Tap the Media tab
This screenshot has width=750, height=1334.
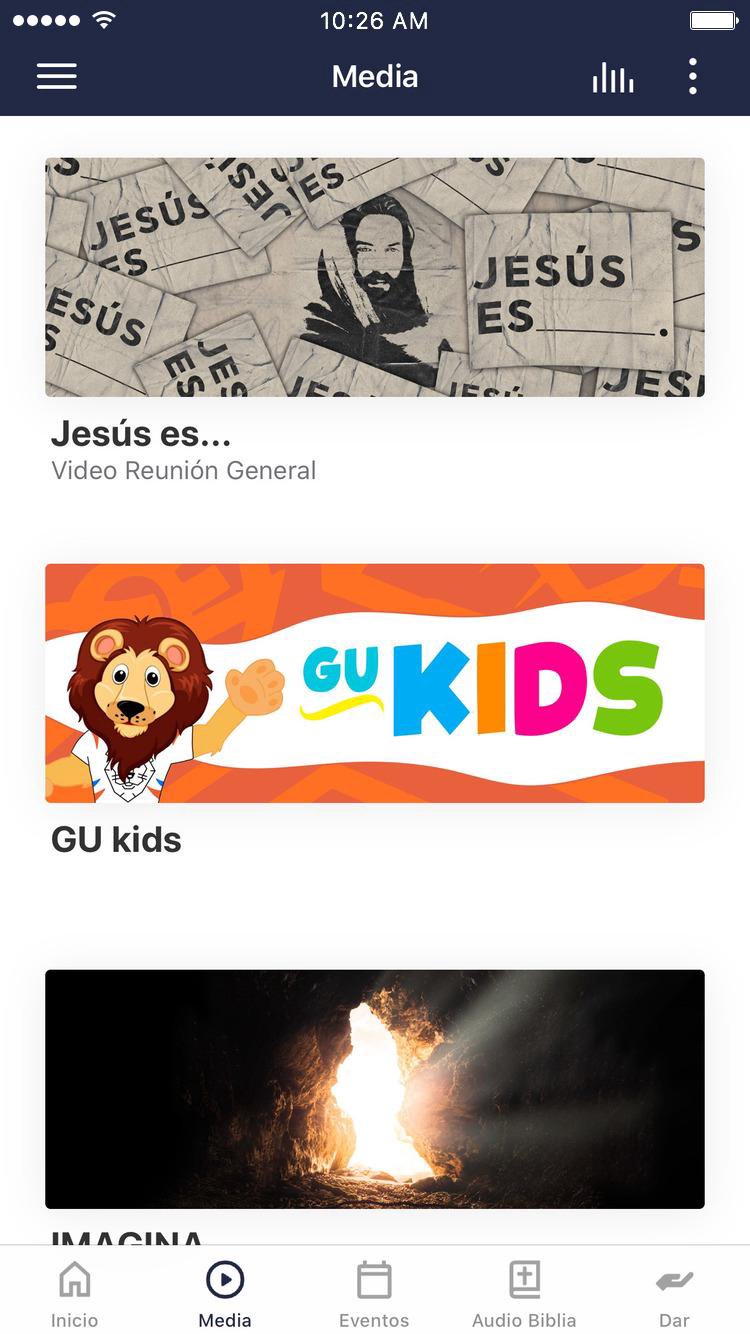tap(225, 1292)
